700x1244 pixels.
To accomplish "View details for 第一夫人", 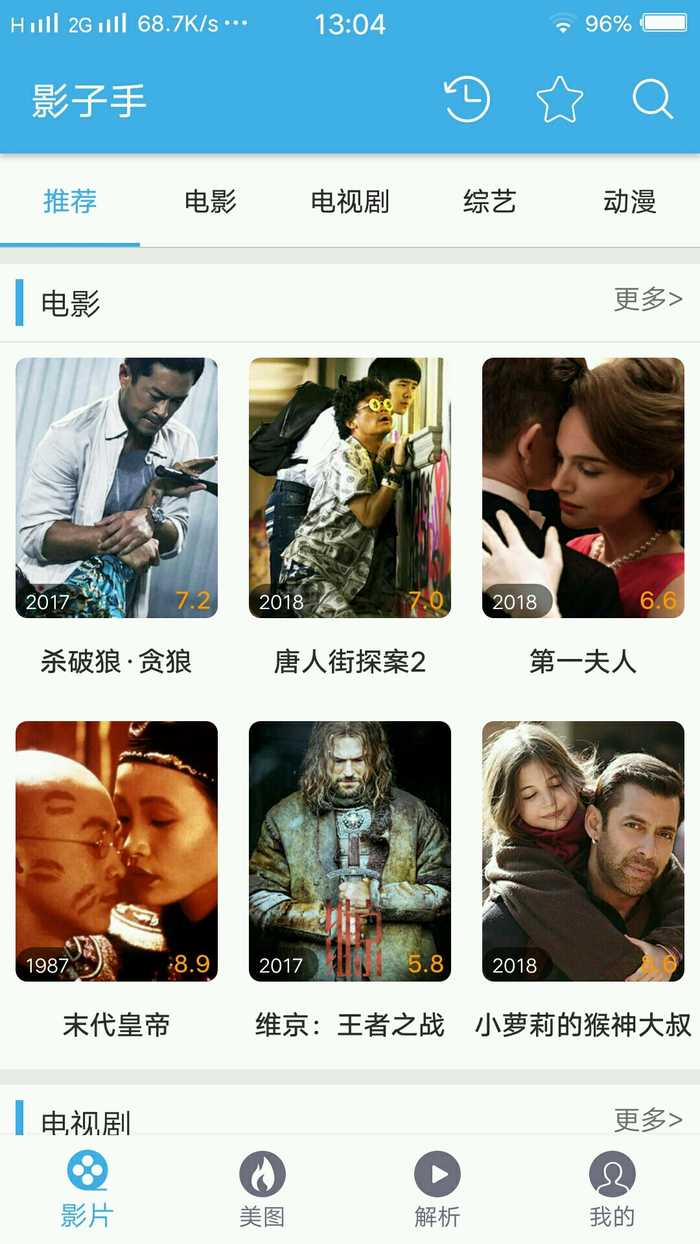I will (583, 488).
